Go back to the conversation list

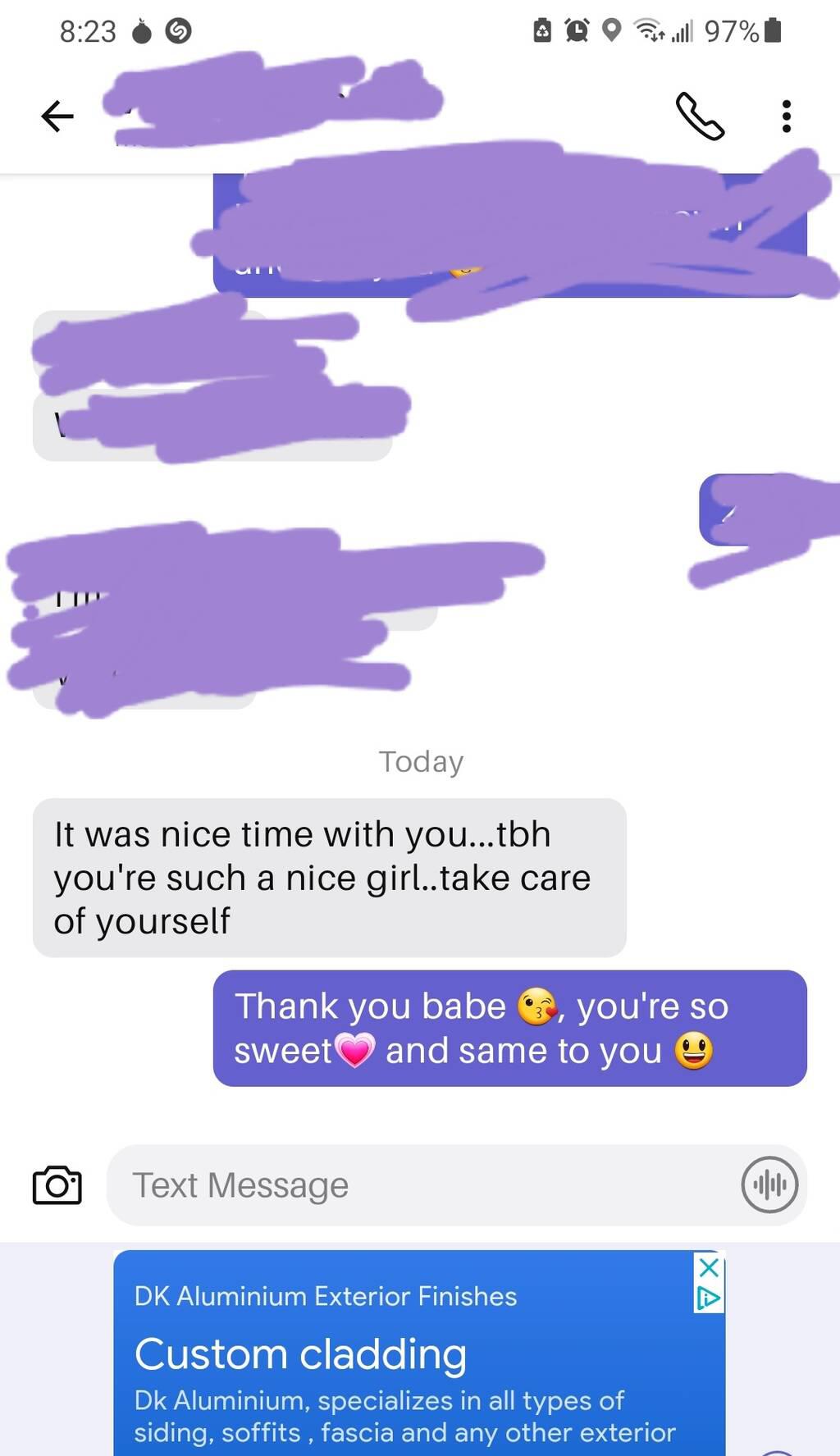[57, 116]
